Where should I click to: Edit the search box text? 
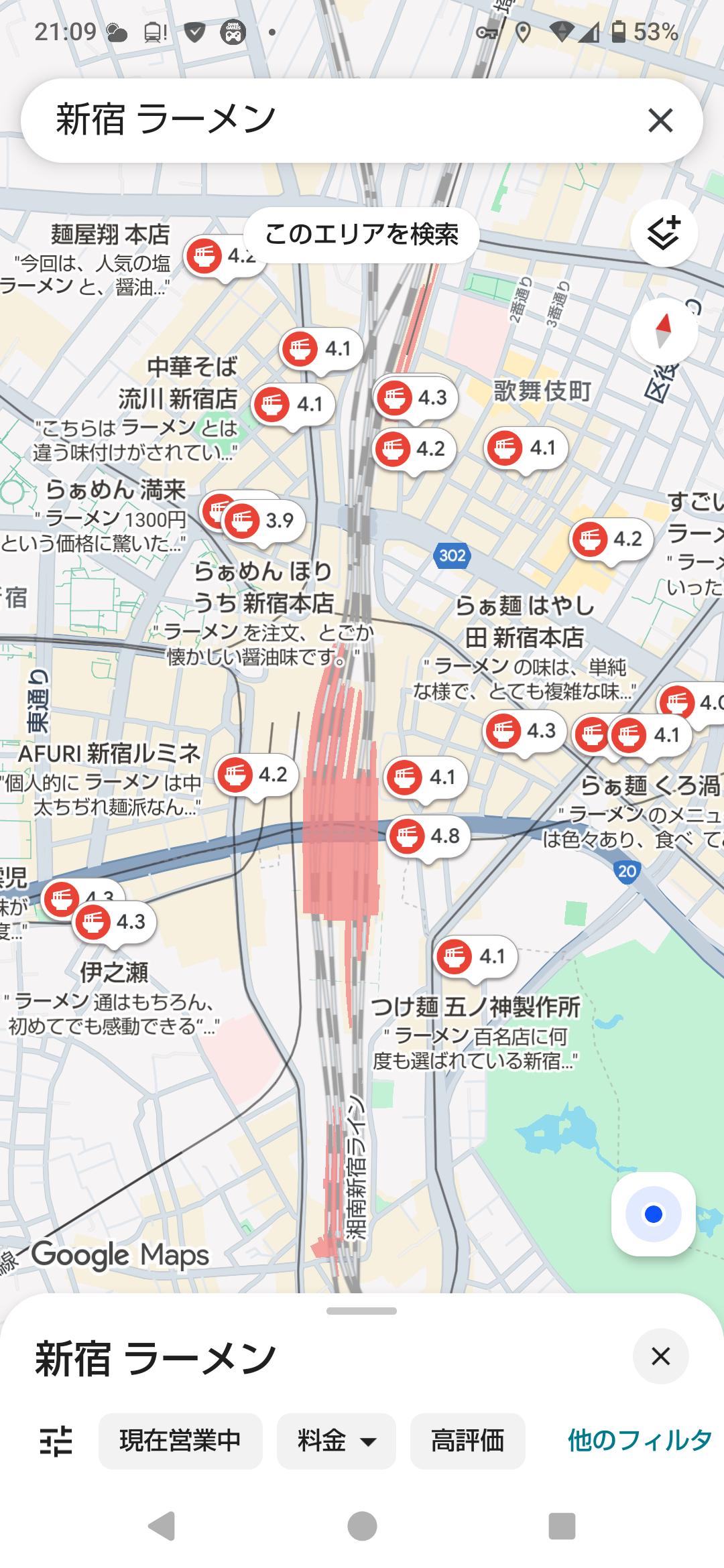[322, 121]
